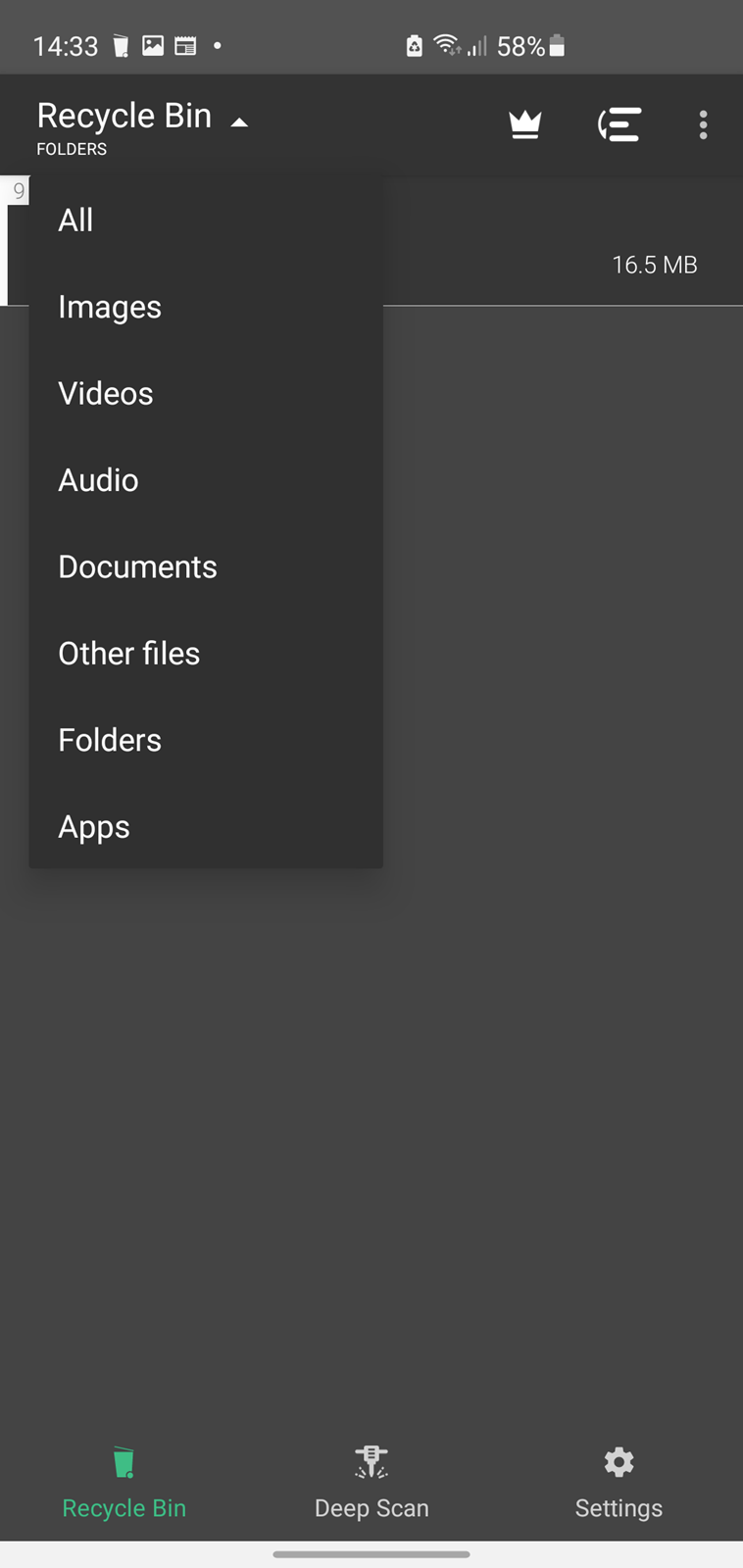Open the overflow menu
The height and width of the screenshot is (1568, 743).
click(703, 124)
